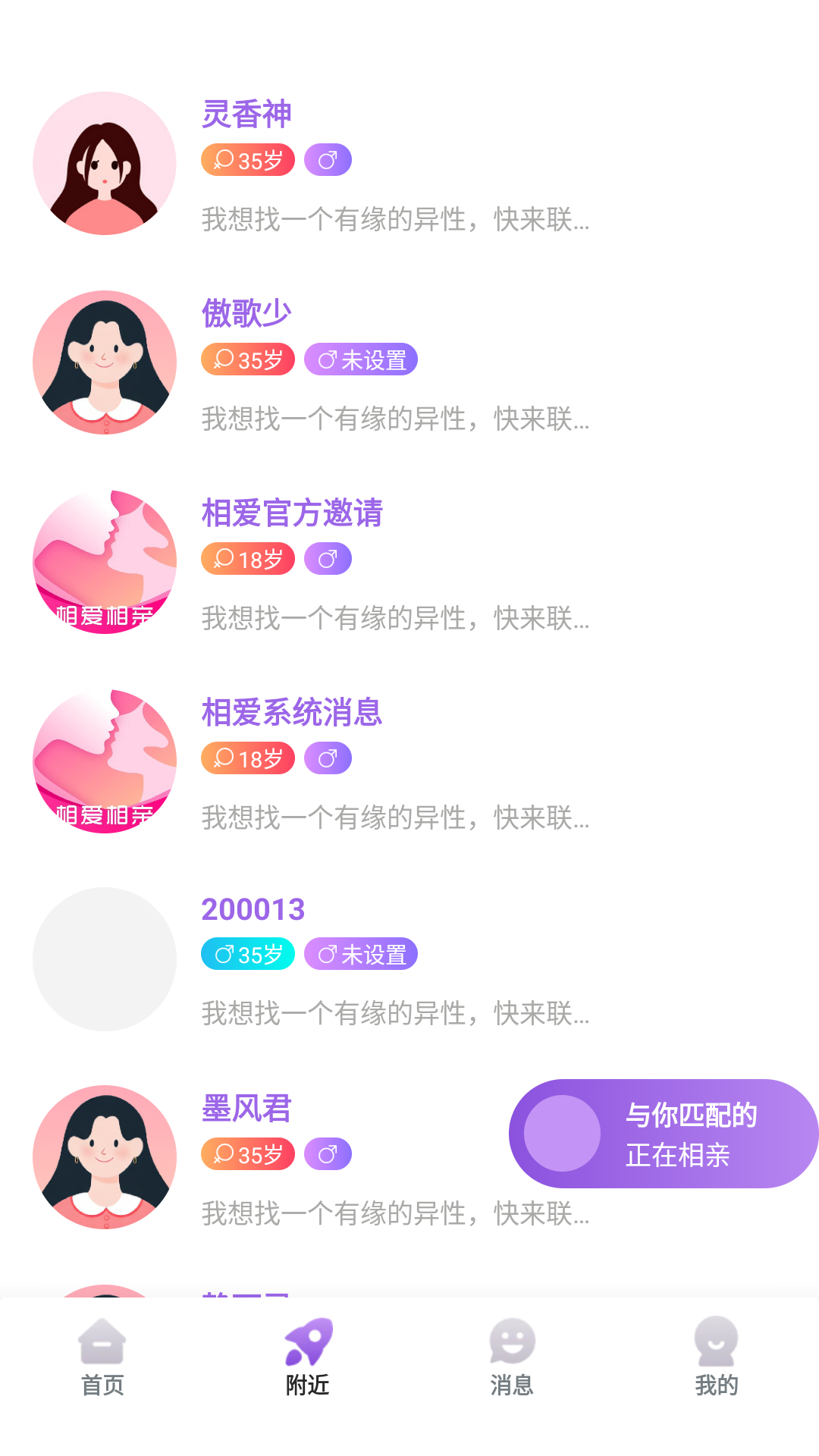The image size is (819, 1456).
Task: Tap the 我的 profile icon
Action: pos(717,1341)
